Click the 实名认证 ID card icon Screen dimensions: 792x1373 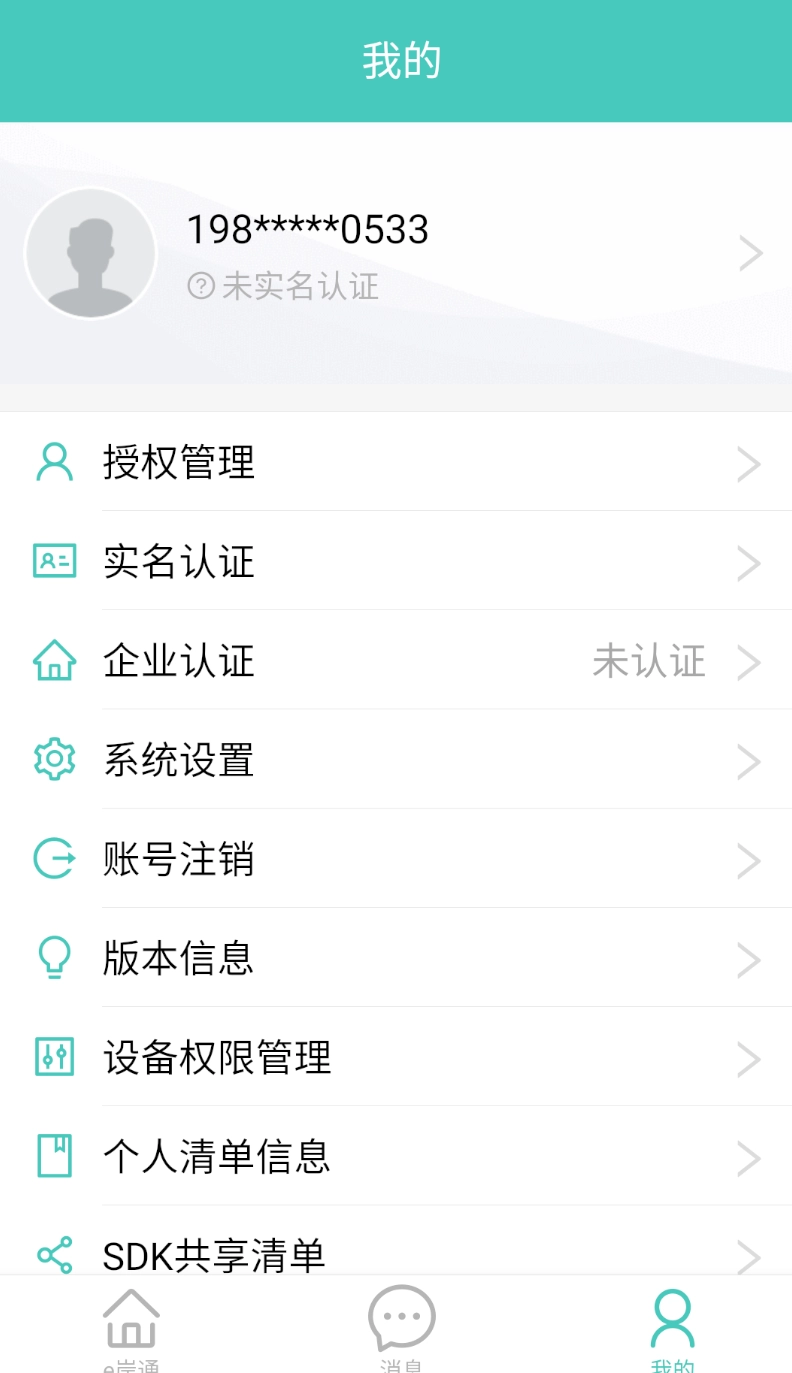click(54, 562)
